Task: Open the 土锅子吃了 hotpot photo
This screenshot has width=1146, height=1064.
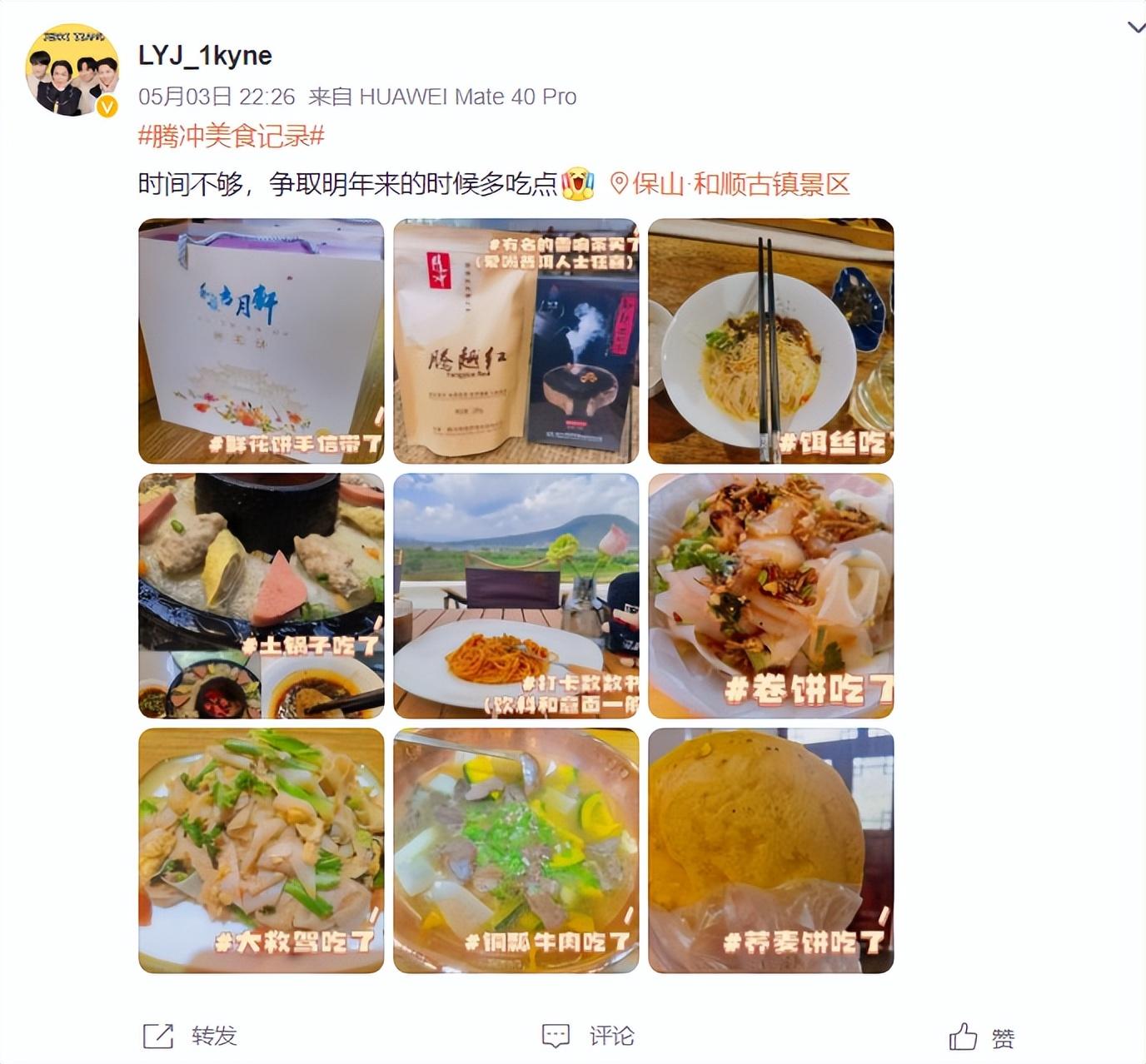Action: tap(261, 595)
